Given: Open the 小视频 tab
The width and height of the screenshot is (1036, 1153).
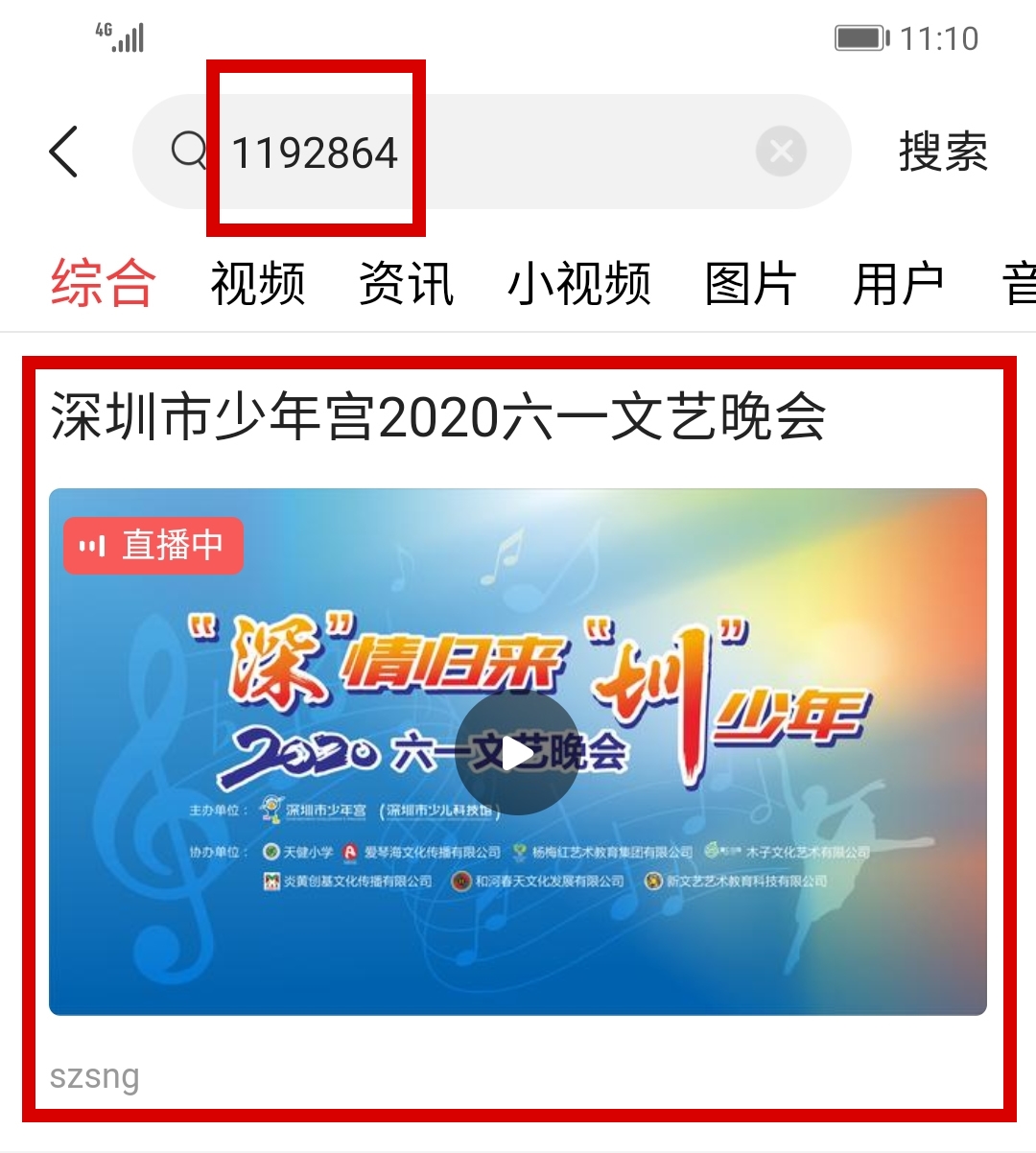Looking at the screenshot, I should [x=578, y=284].
